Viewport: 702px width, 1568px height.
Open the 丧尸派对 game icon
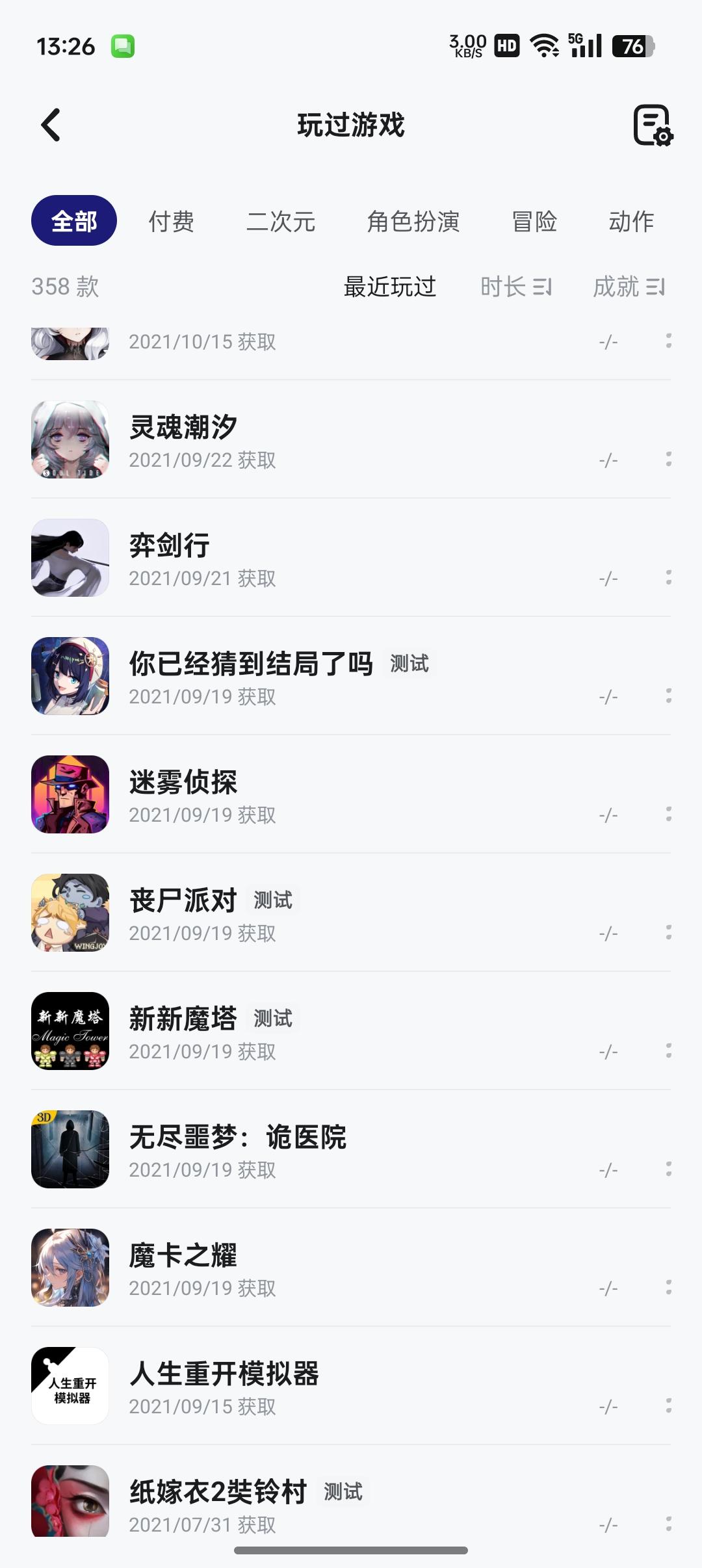pos(71,913)
